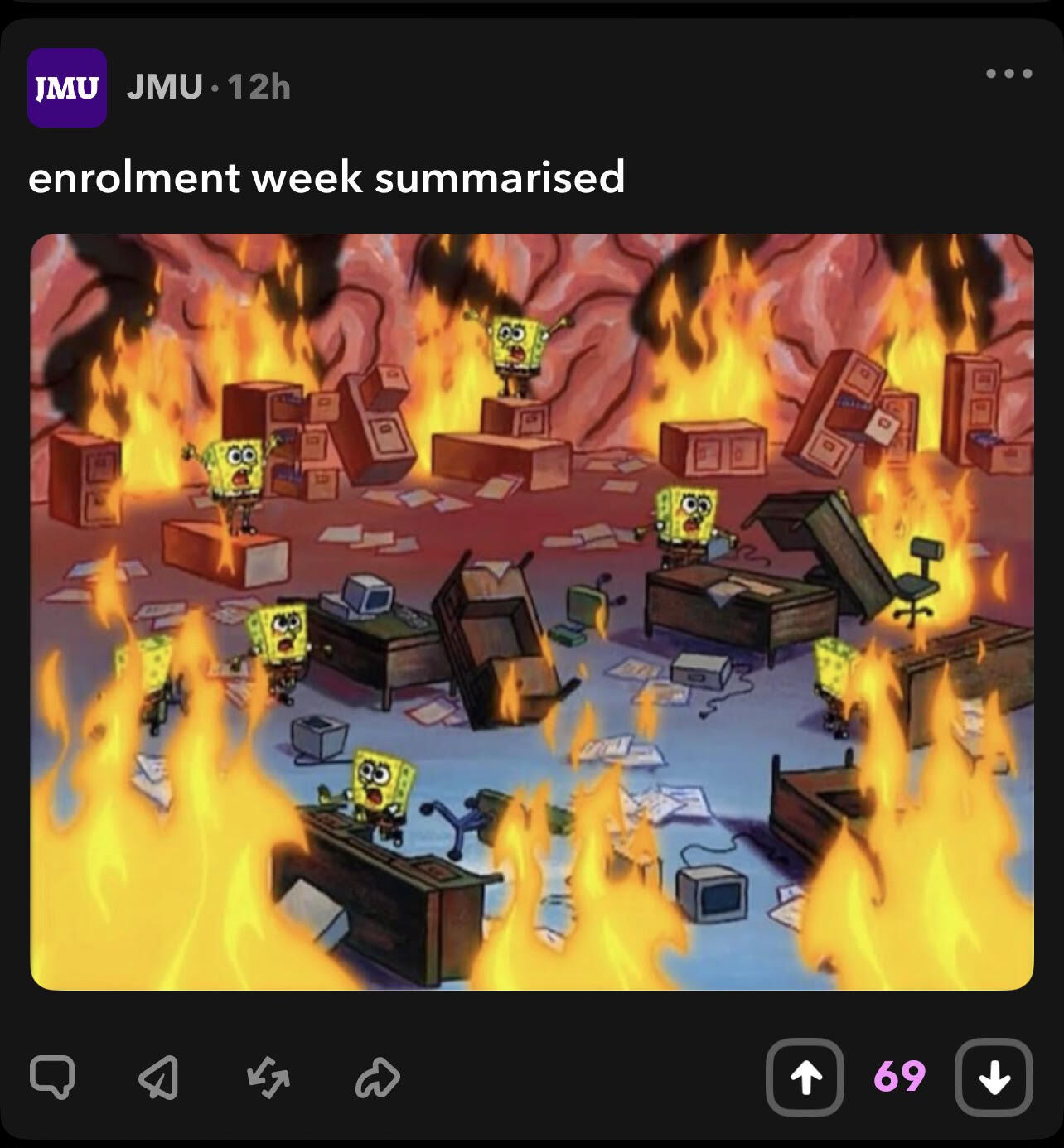Screen dimensions: 1064x1148
Task: Open the SpongeBob fire meme image
Action: 532,611
